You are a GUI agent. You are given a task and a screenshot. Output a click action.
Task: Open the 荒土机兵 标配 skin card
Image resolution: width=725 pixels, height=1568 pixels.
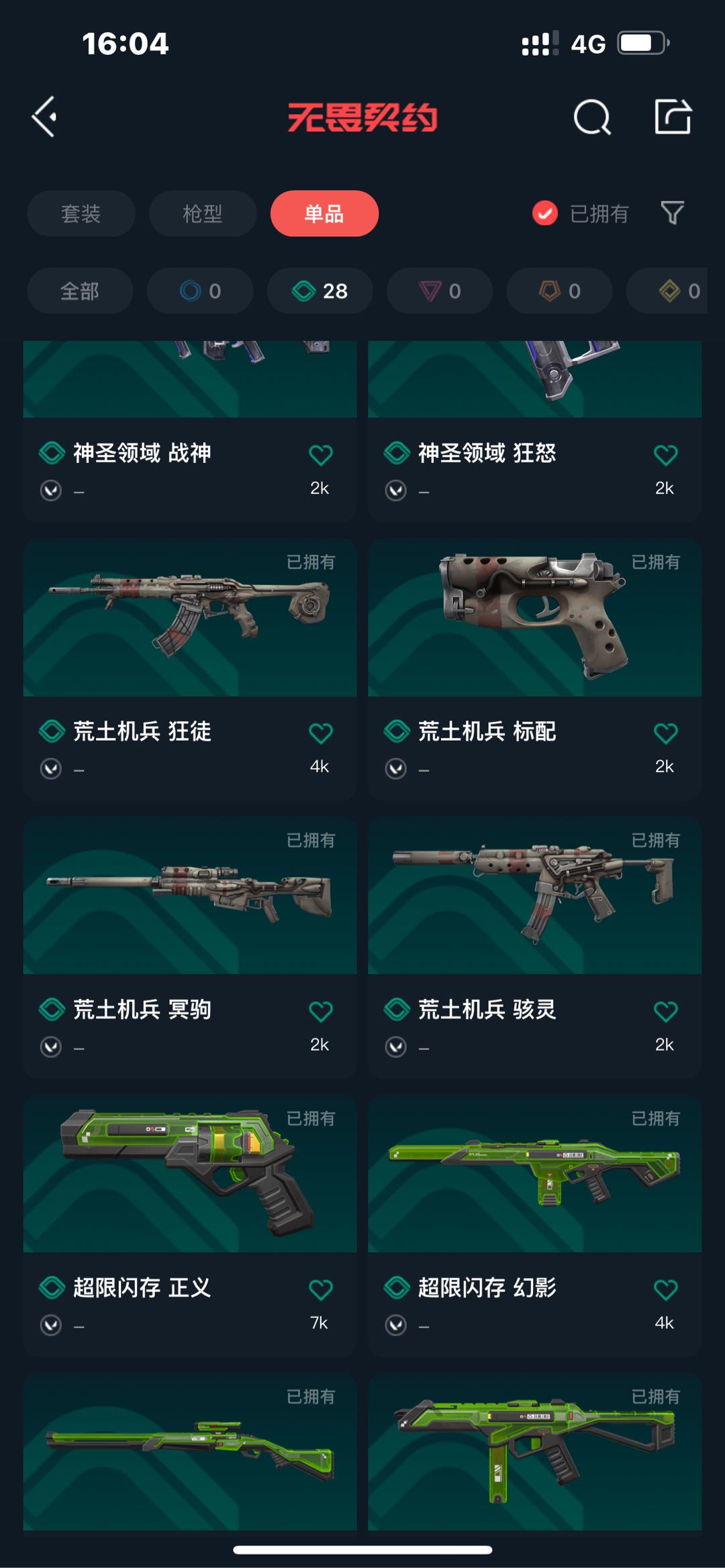point(534,617)
